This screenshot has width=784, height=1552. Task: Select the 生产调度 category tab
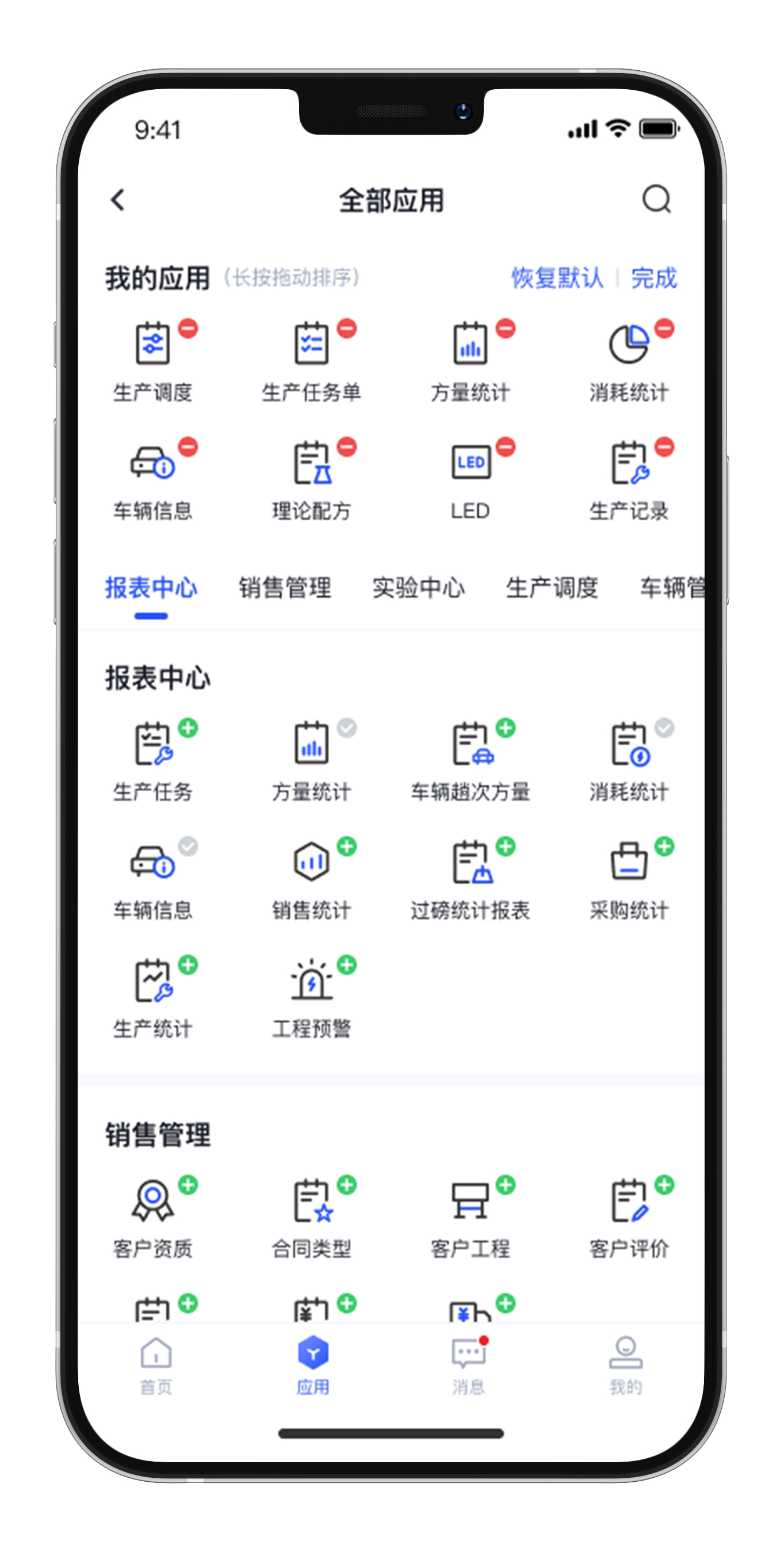(x=552, y=588)
